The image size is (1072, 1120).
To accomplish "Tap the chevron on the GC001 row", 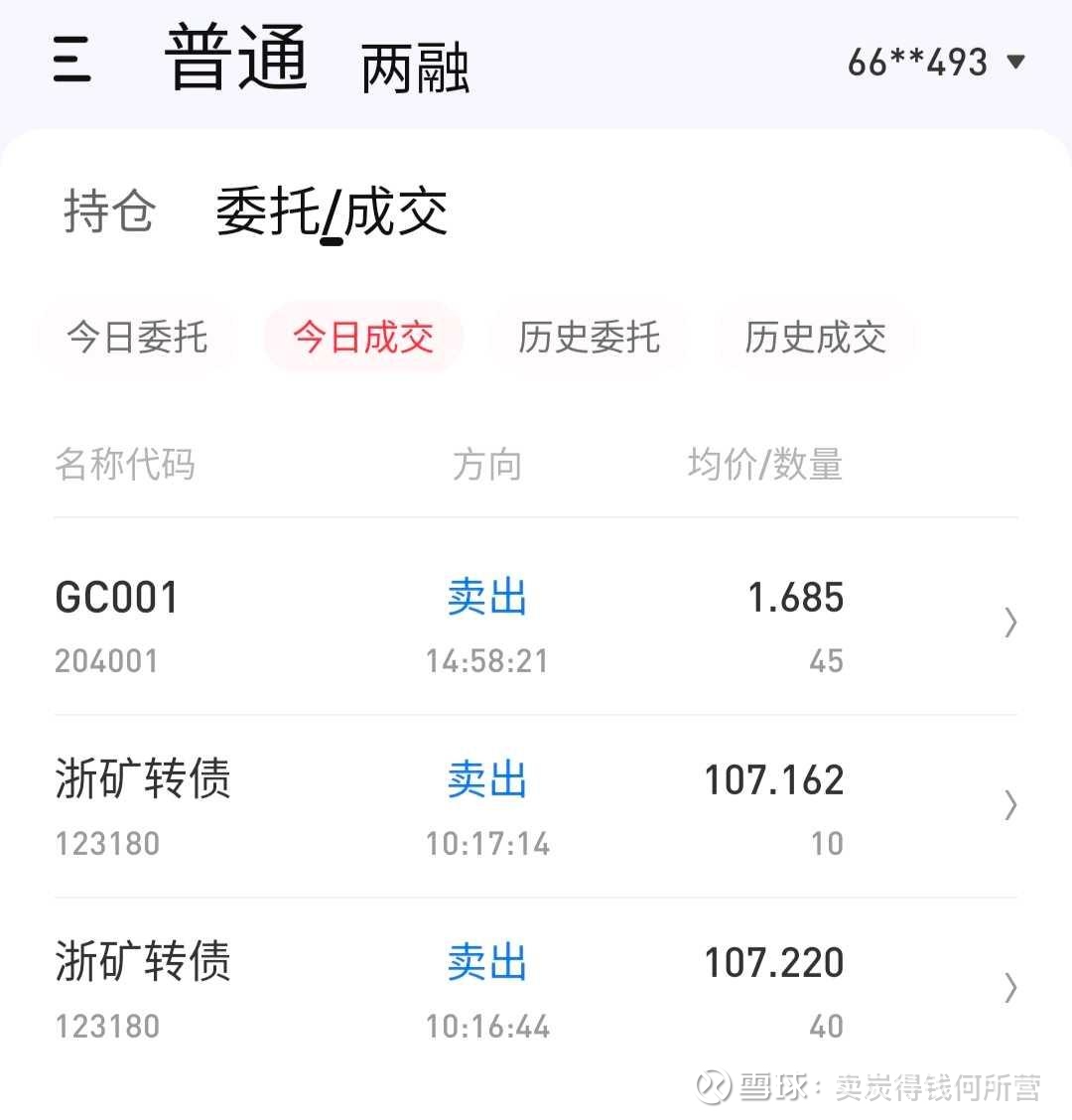I will [1009, 623].
